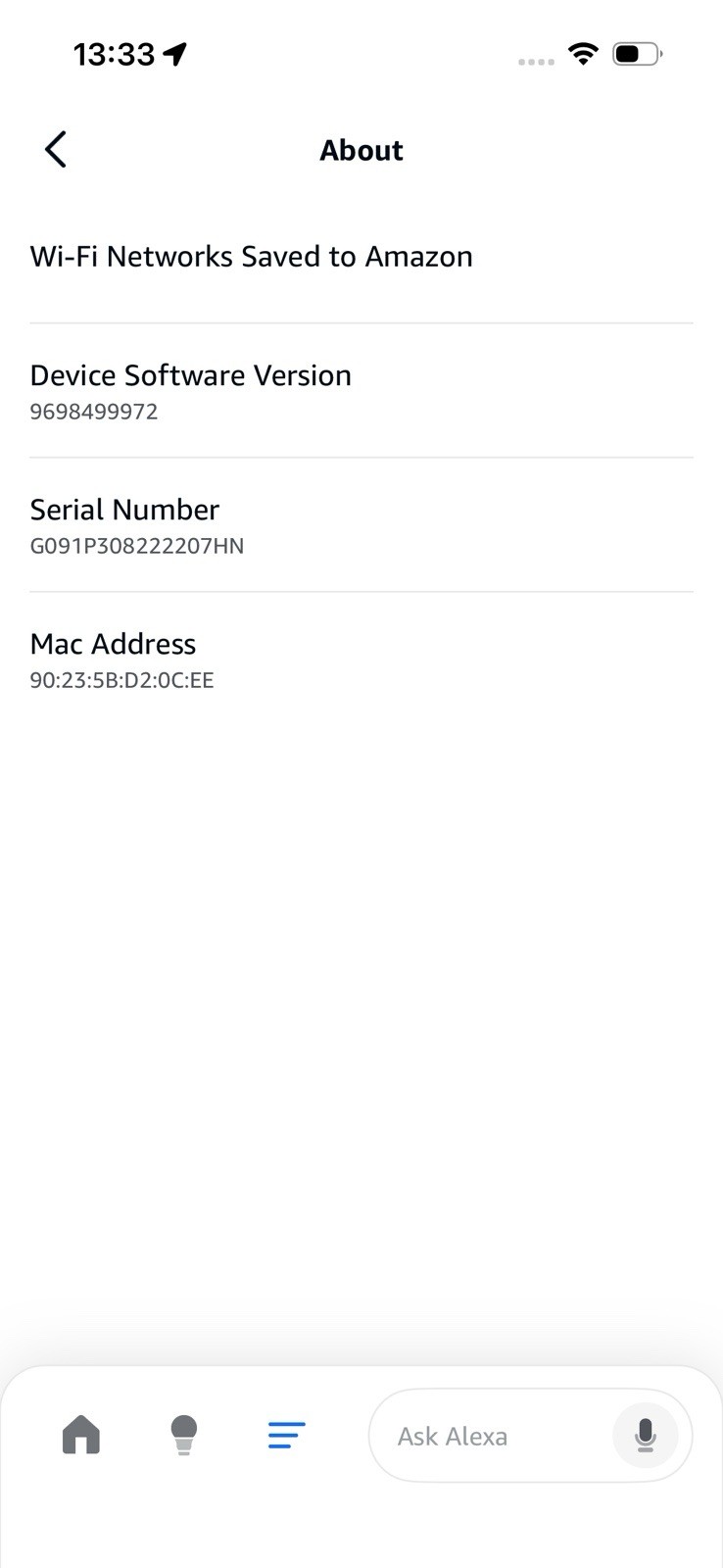The height and width of the screenshot is (1568, 723).
Task: Tap the Ask Alexa text field
Action: coord(480,1437)
